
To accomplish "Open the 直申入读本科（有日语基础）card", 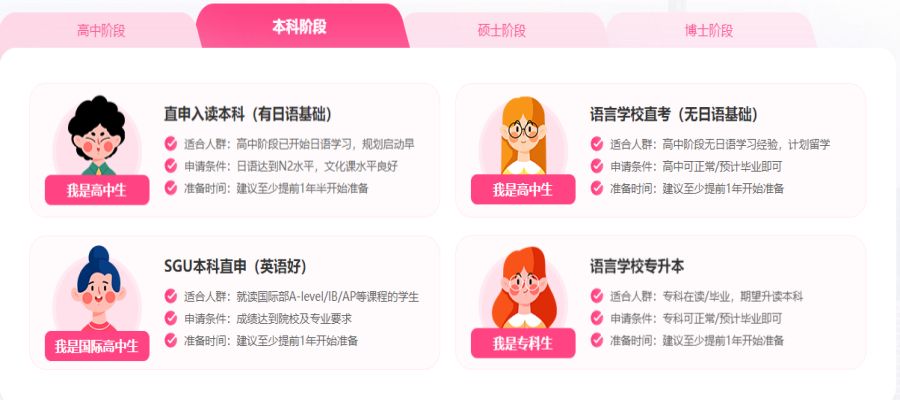I will 247,114.
